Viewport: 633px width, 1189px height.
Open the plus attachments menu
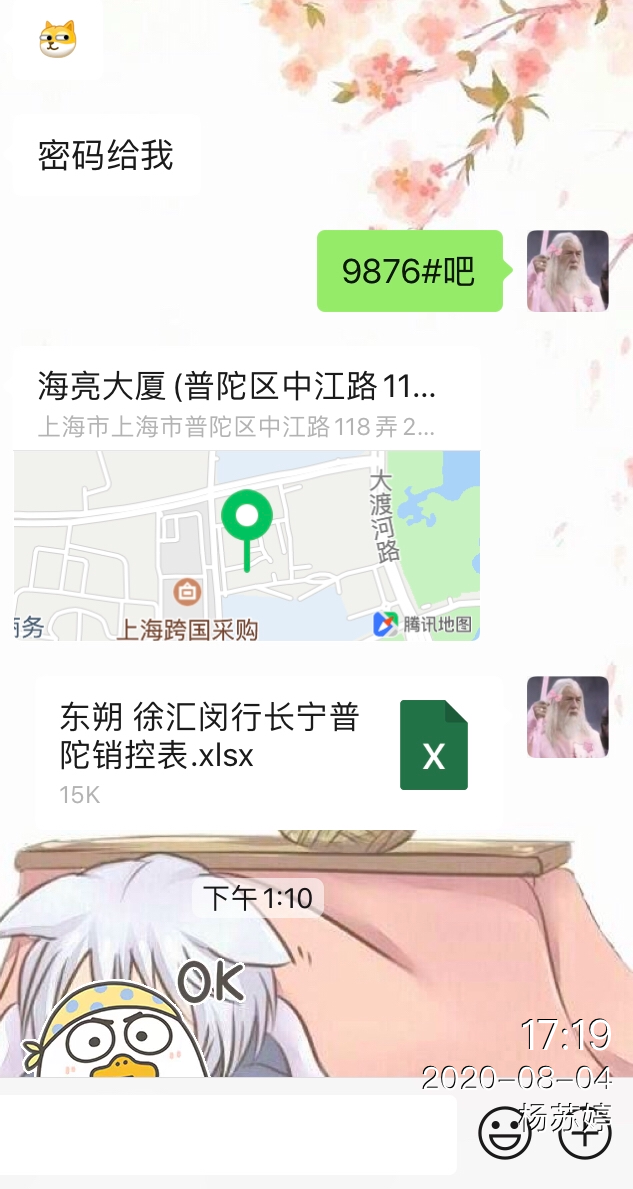tap(584, 1134)
